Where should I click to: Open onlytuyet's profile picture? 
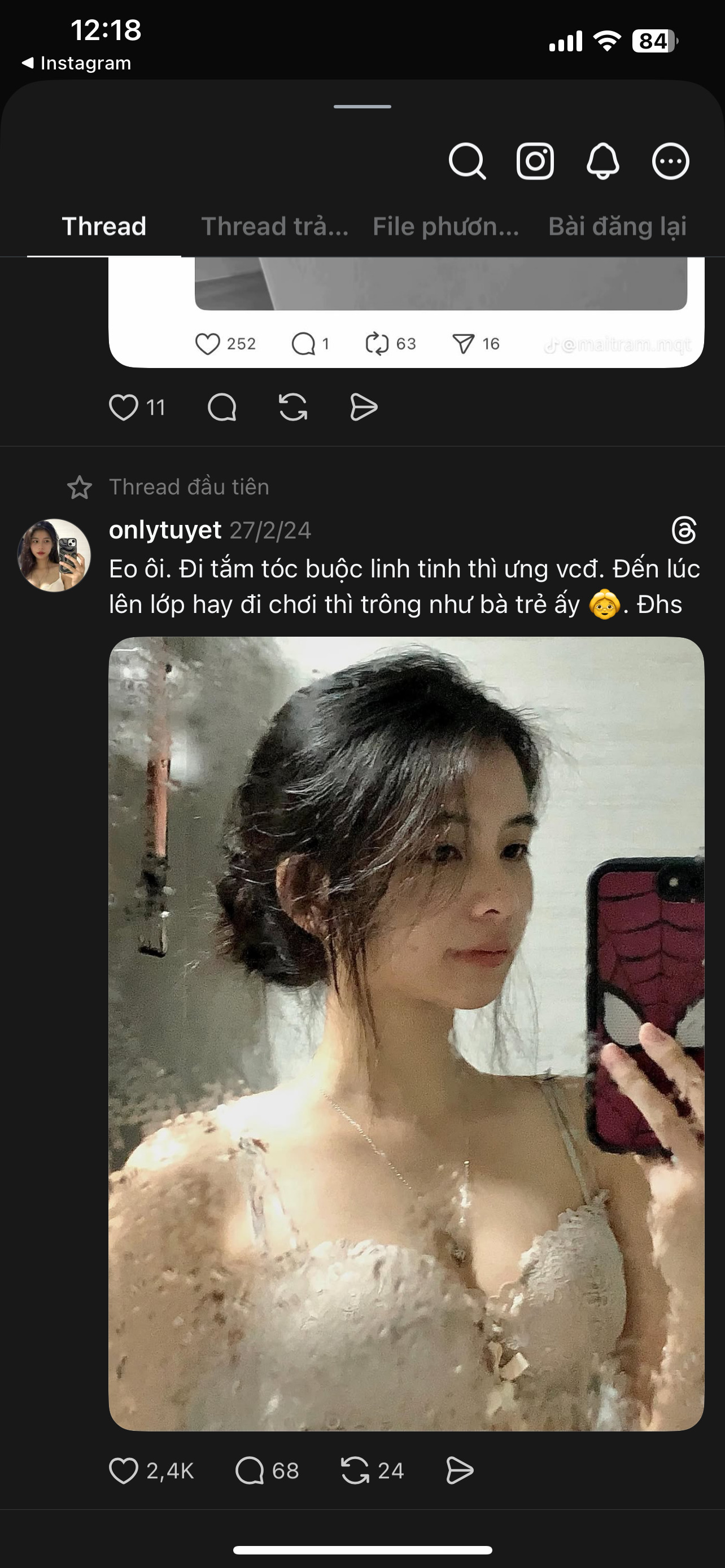click(x=54, y=555)
